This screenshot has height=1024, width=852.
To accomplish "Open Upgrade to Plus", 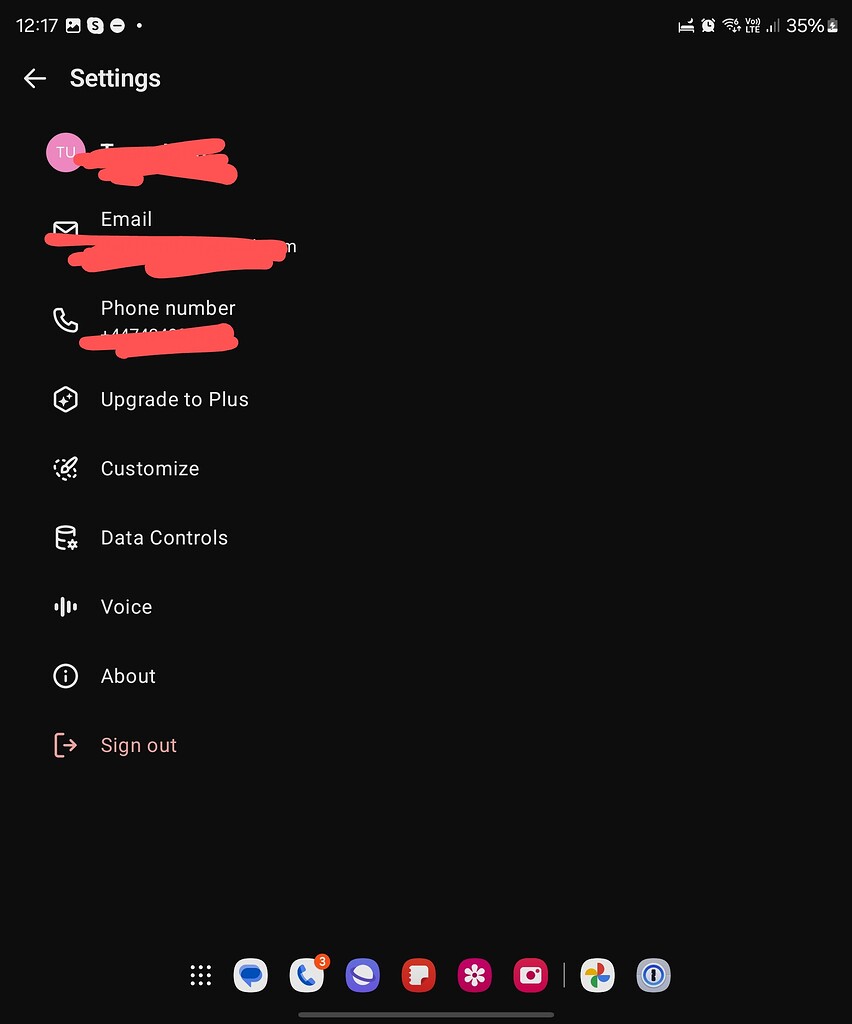I will pos(174,399).
